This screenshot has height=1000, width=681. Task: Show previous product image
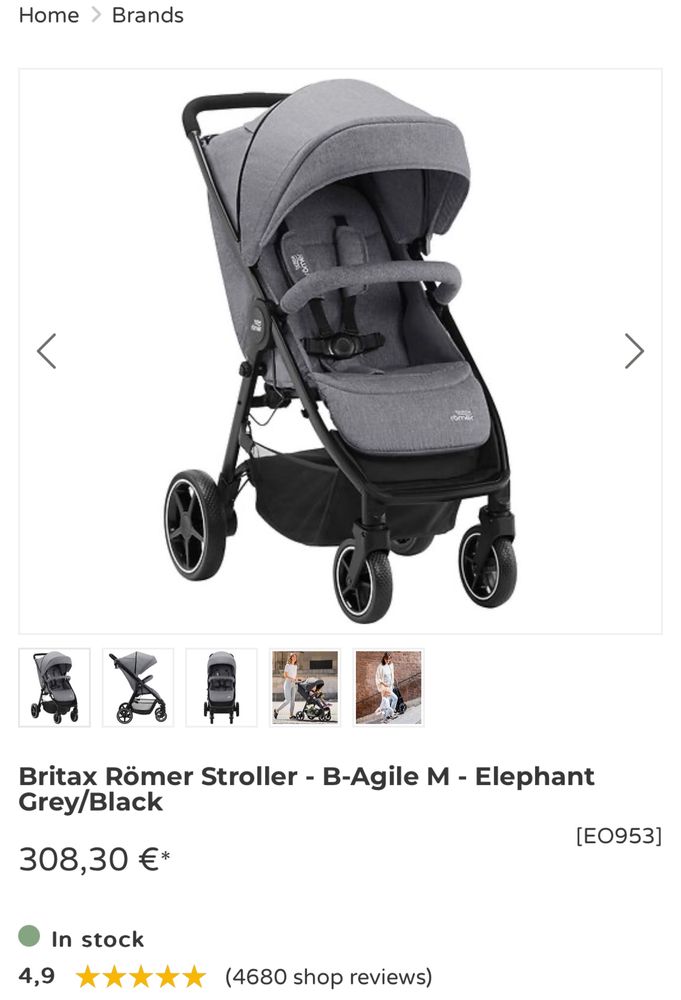coord(46,351)
